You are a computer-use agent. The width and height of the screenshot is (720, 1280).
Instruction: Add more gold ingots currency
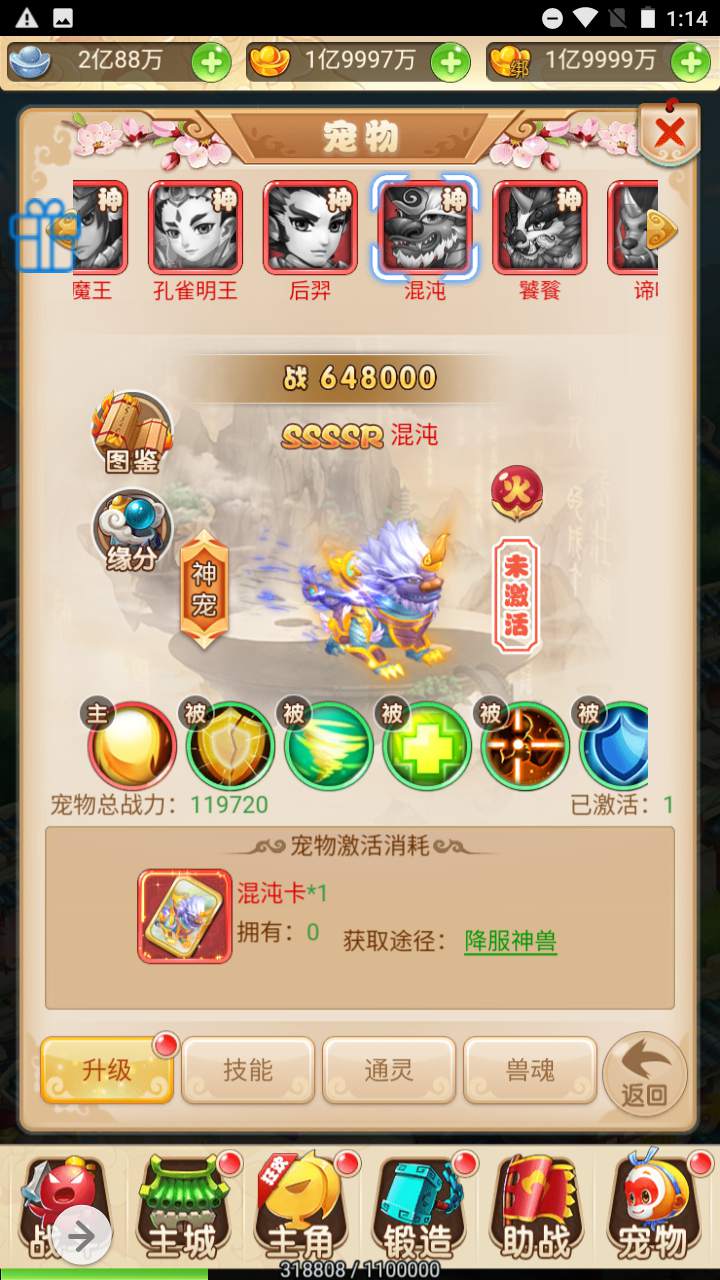pyautogui.click(x=450, y=63)
